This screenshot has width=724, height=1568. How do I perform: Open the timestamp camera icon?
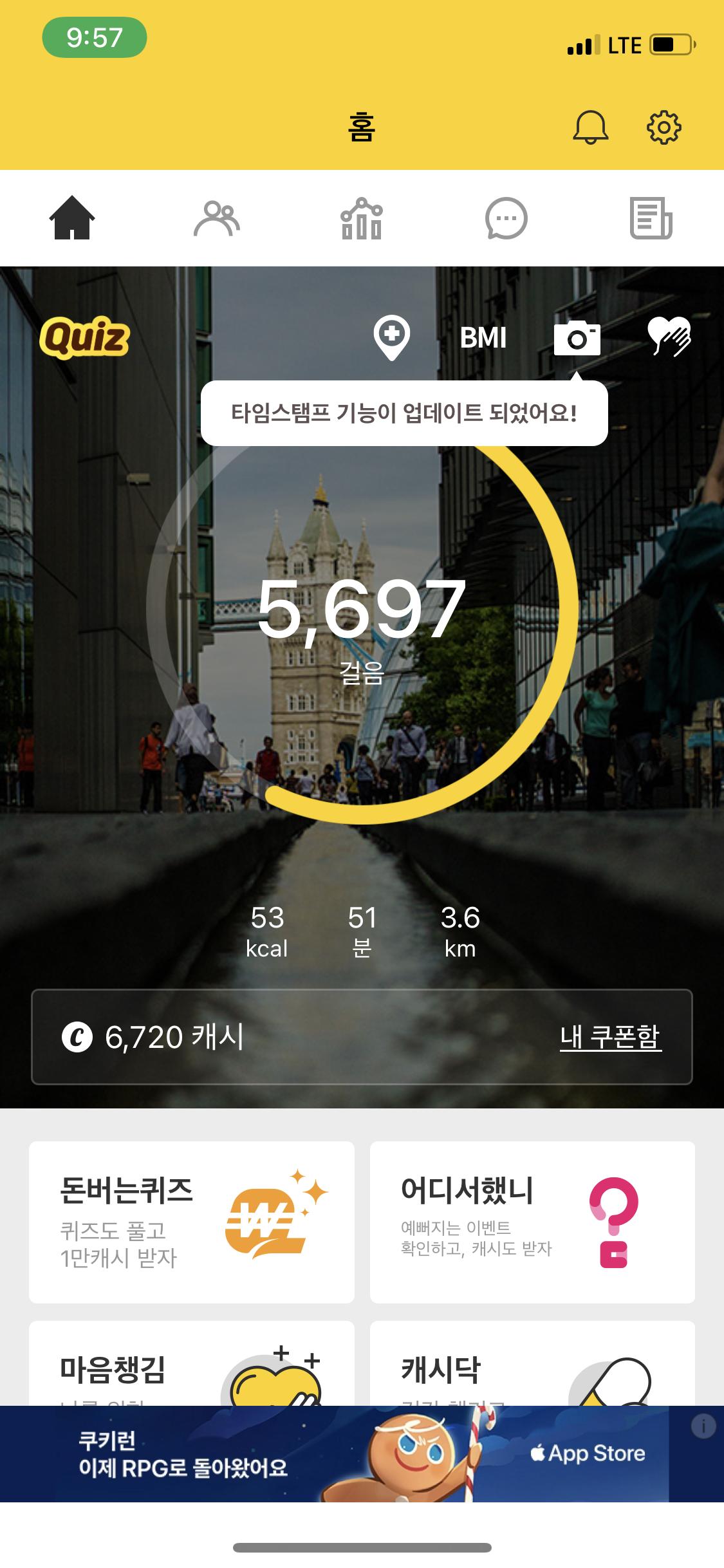click(x=577, y=338)
